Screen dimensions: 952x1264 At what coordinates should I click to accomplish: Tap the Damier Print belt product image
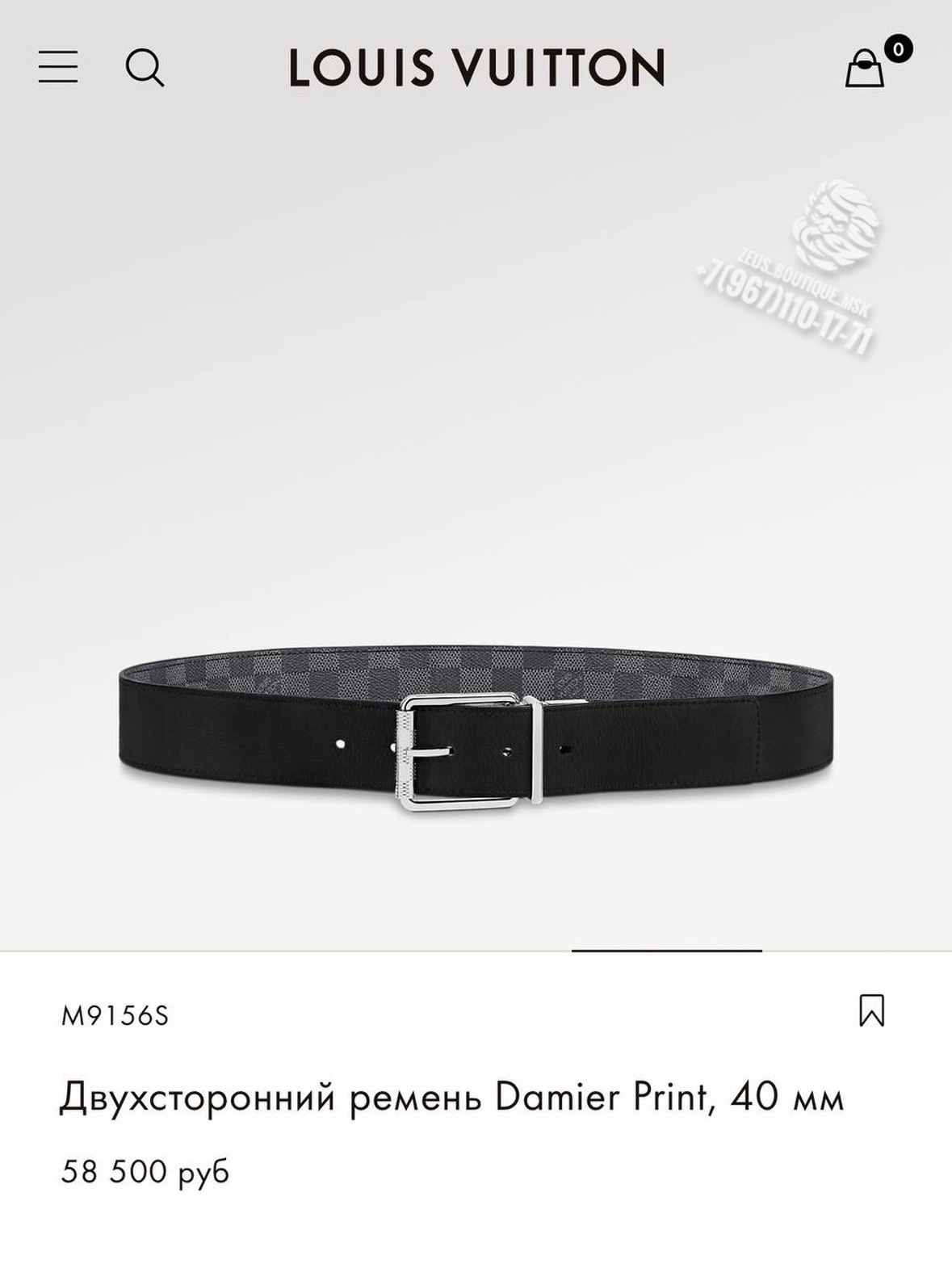[x=476, y=727]
